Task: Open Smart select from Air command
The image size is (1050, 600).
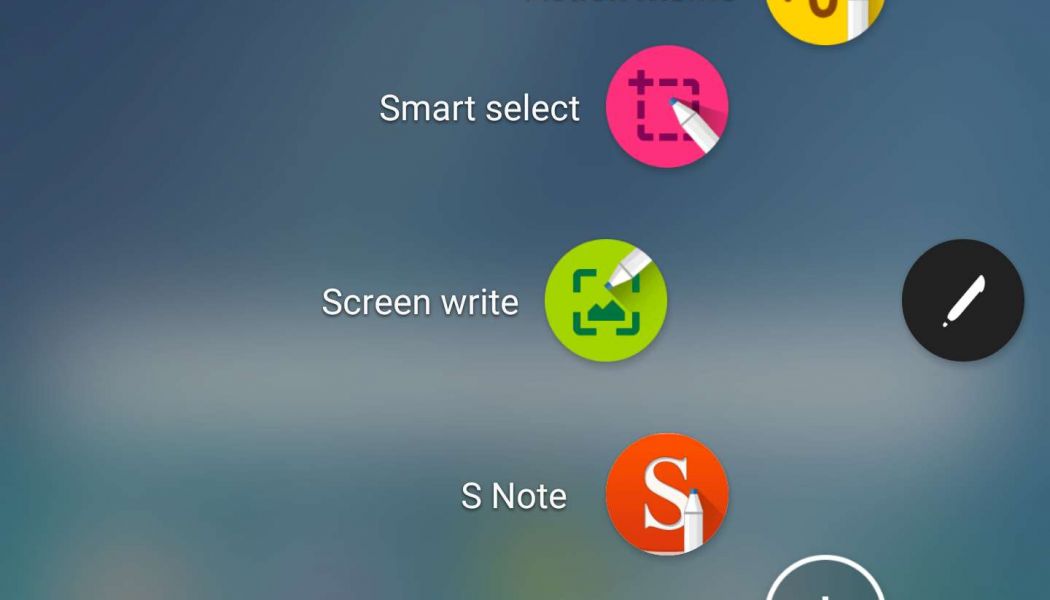Action: tap(667, 107)
